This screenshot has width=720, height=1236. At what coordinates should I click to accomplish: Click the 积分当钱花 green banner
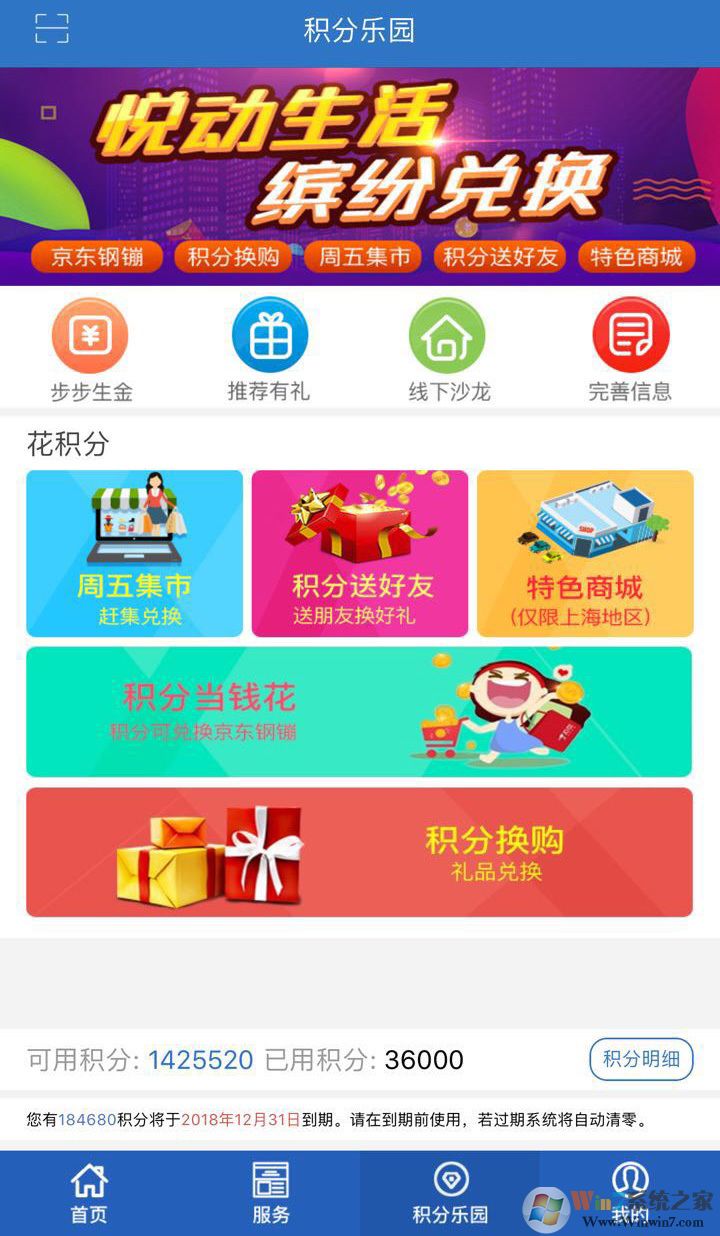[360, 711]
